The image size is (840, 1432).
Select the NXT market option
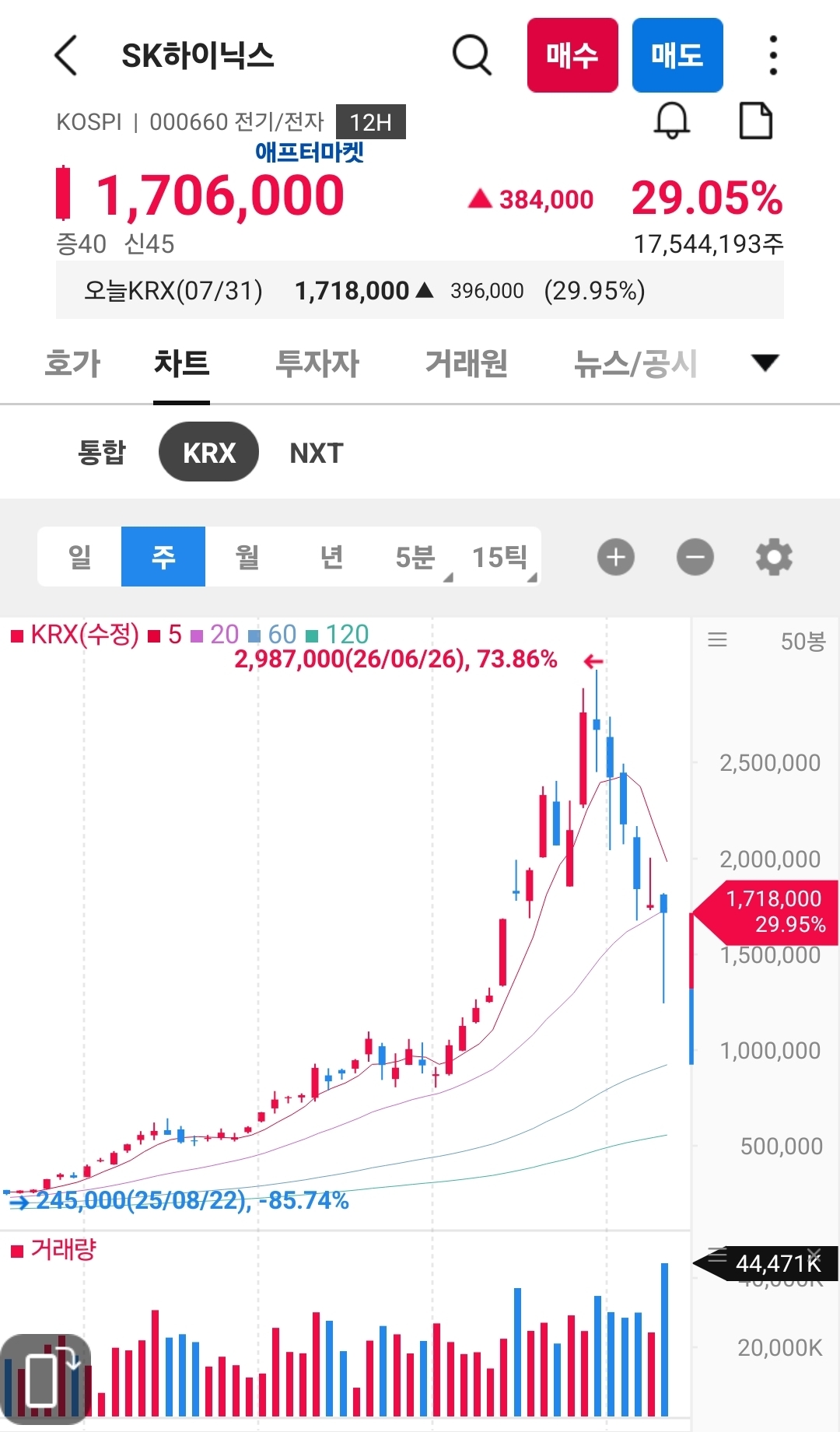317,453
